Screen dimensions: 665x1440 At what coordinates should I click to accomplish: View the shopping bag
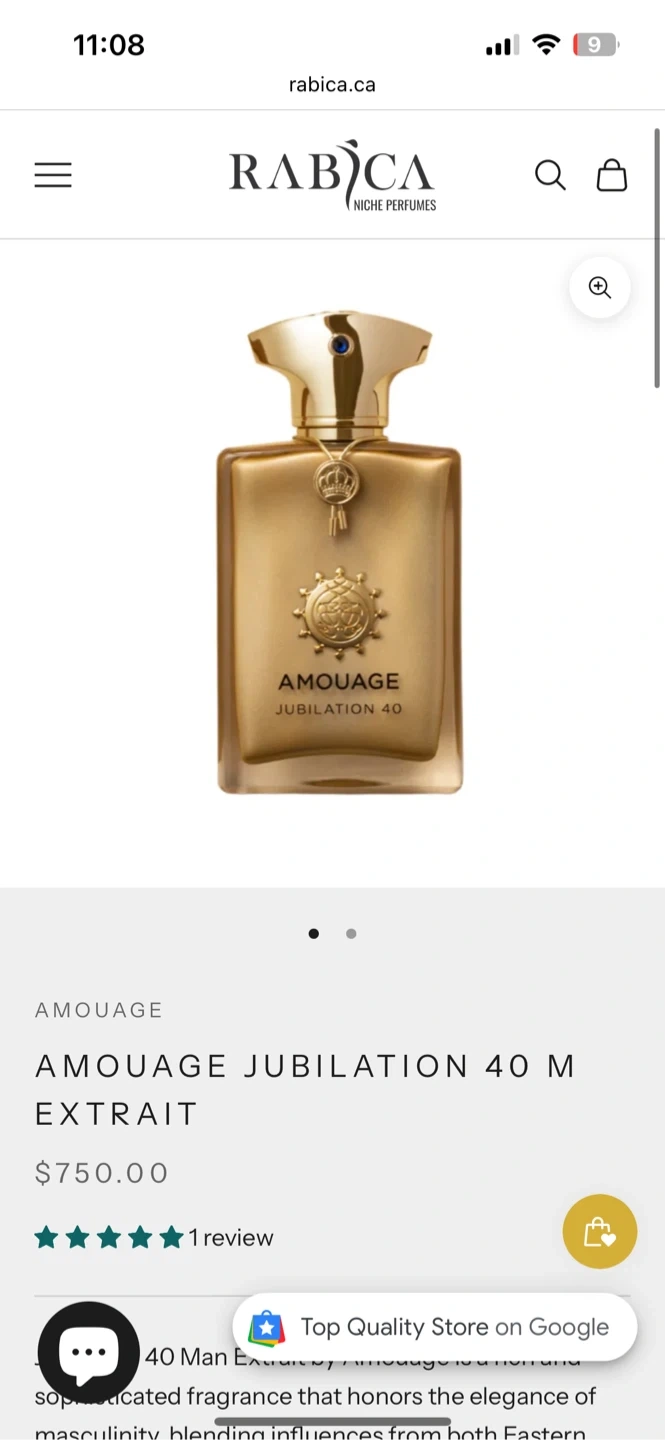[x=611, y=175]
